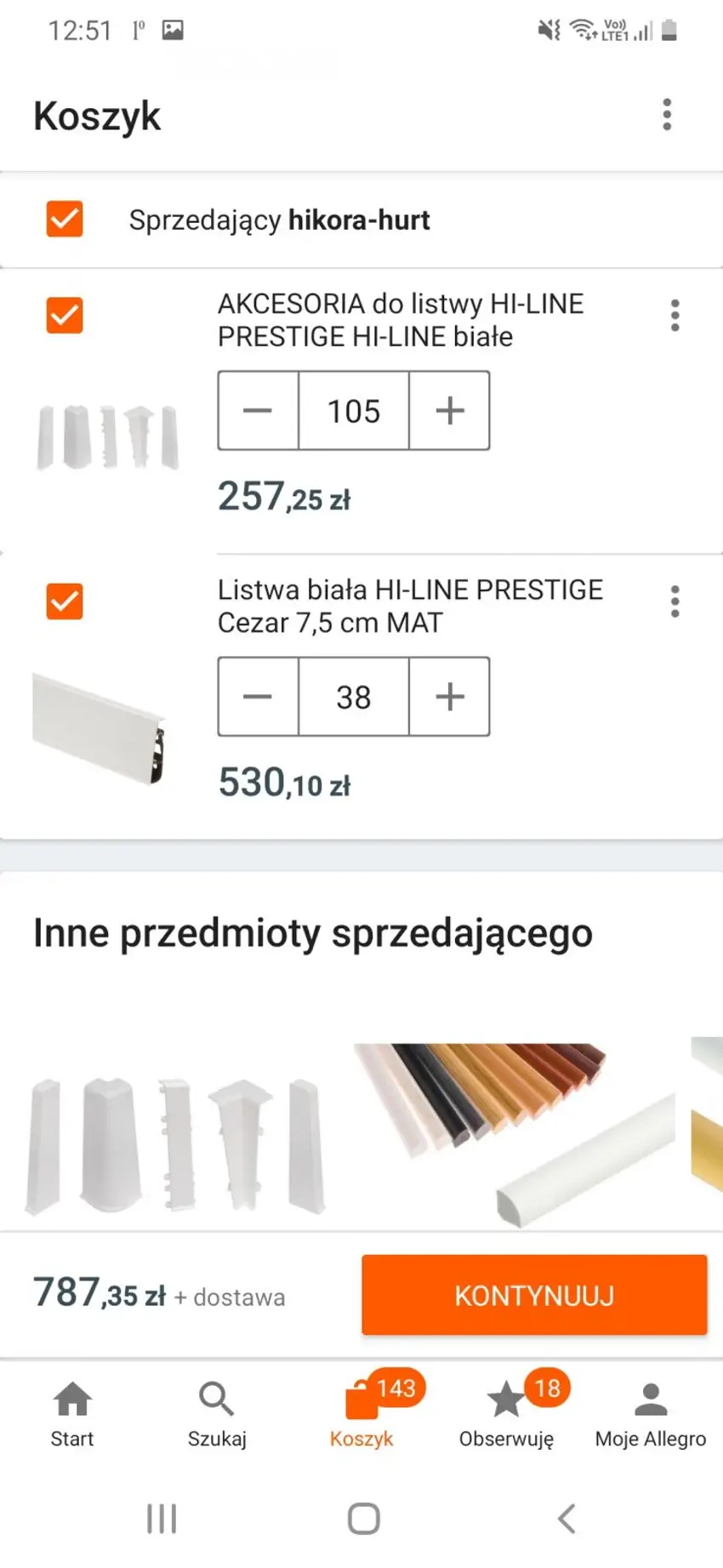Image resolution: width=723 pixels, height=1568 pixels.
Task: Increase AKCESORIA quantity above 105
Action: [x=449, y=410]
